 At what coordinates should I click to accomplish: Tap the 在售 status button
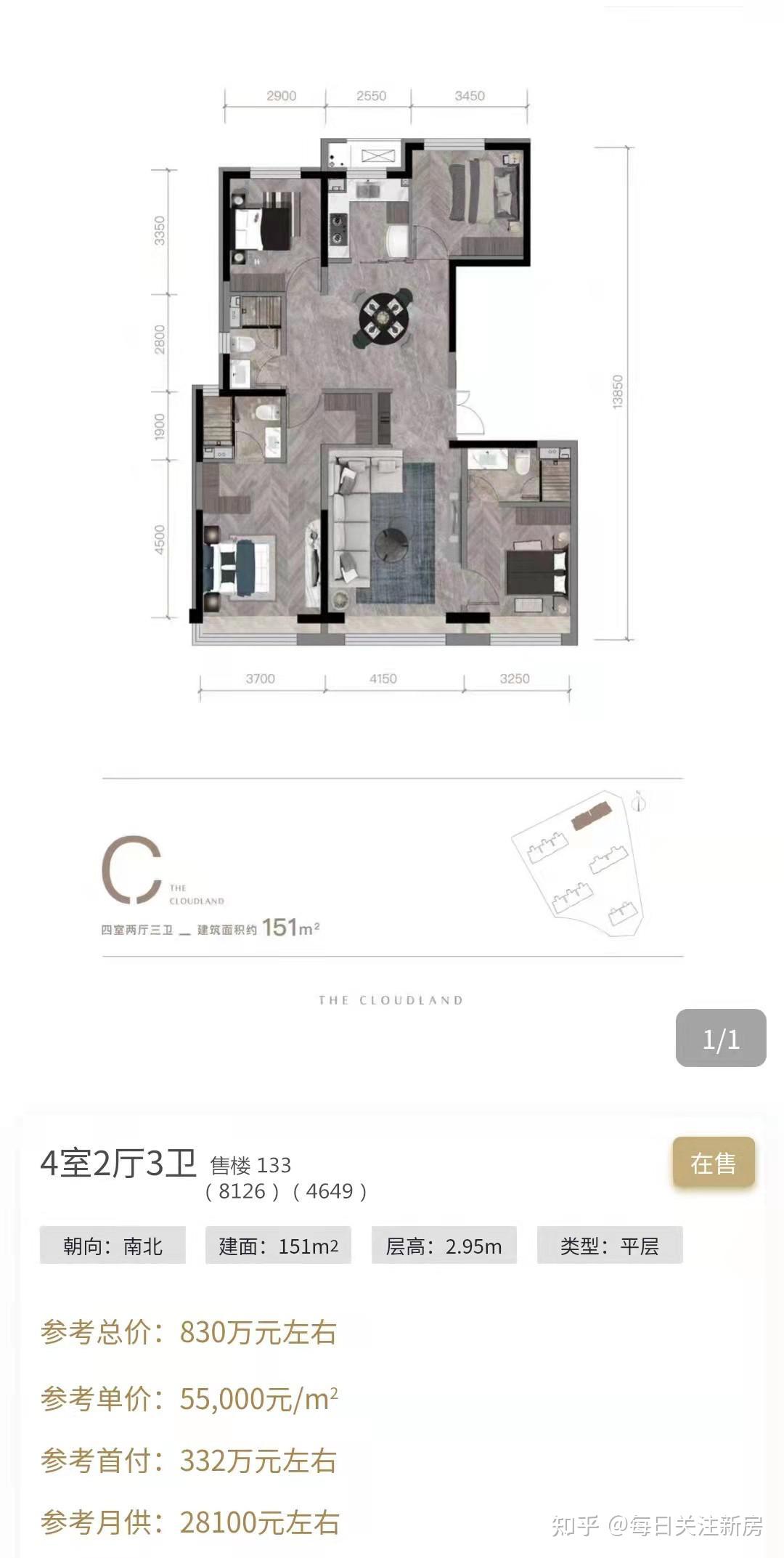tap(714, 1163)
